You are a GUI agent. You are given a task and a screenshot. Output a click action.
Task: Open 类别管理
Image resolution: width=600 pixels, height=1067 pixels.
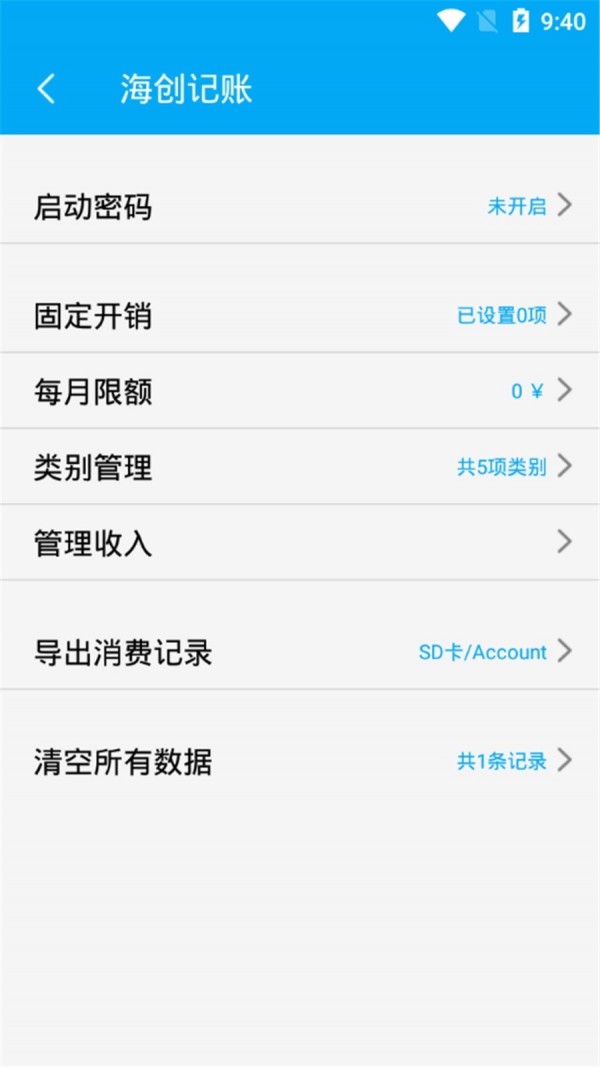click(x=300, y=467)
